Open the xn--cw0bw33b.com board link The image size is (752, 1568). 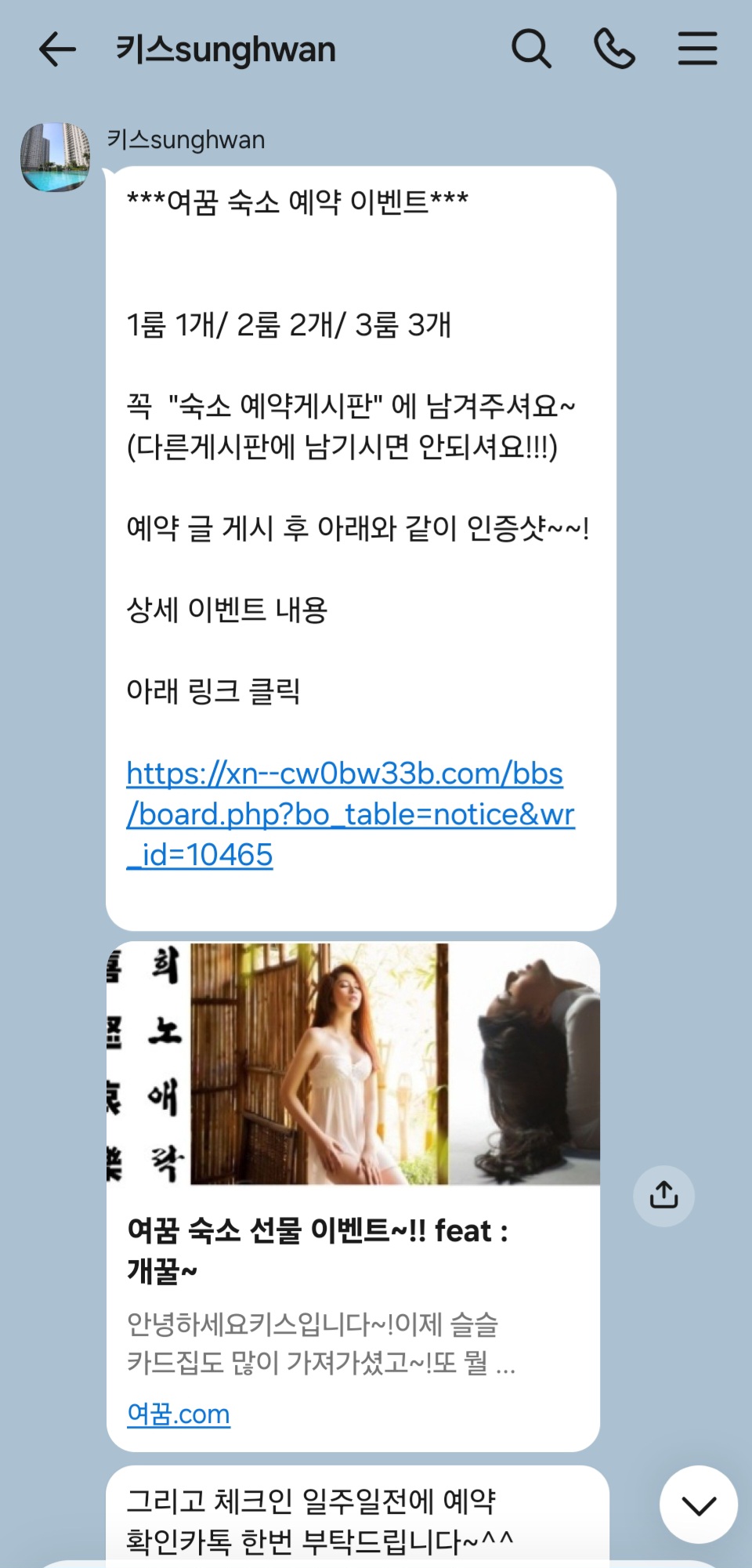[350, 814]
